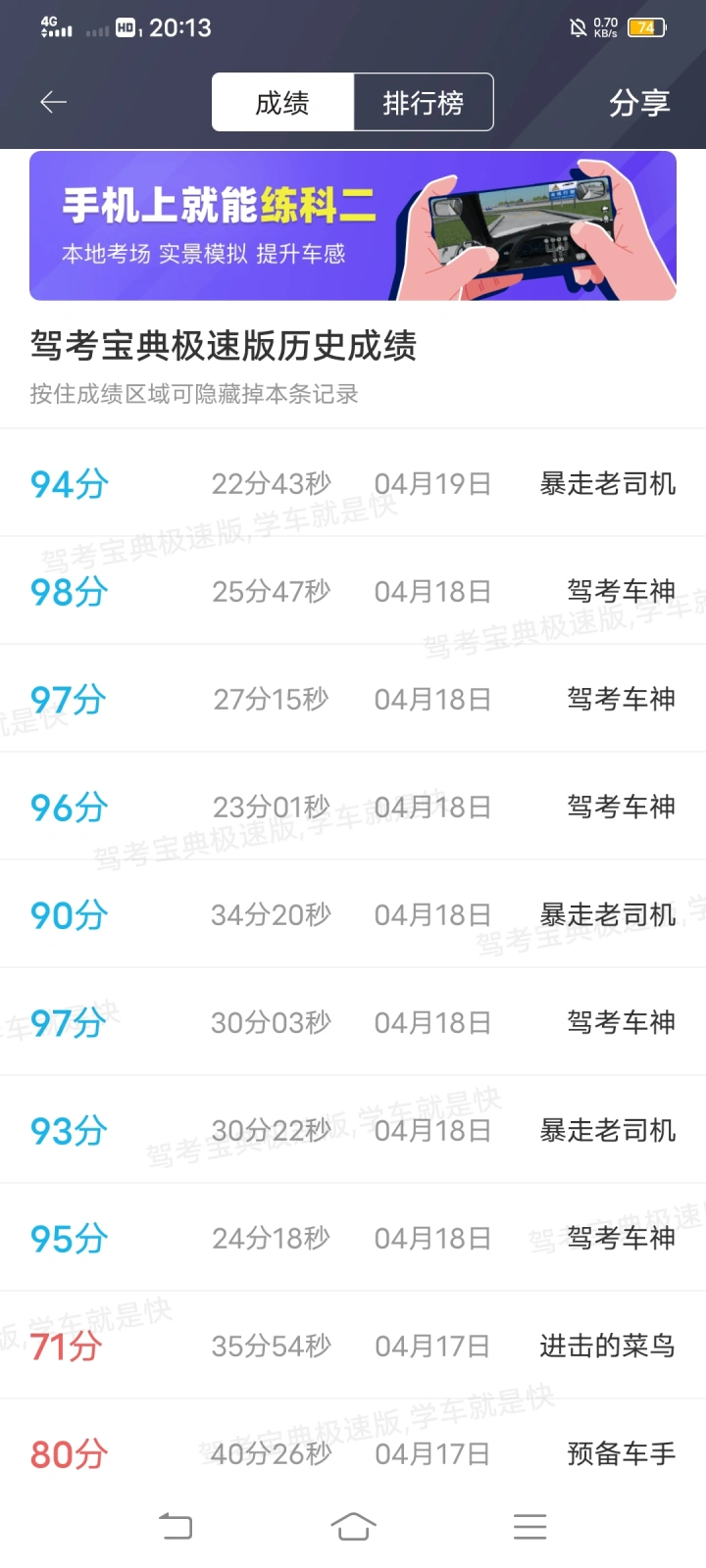Tap 分享 to share your scores

click(x=639, y=102)
